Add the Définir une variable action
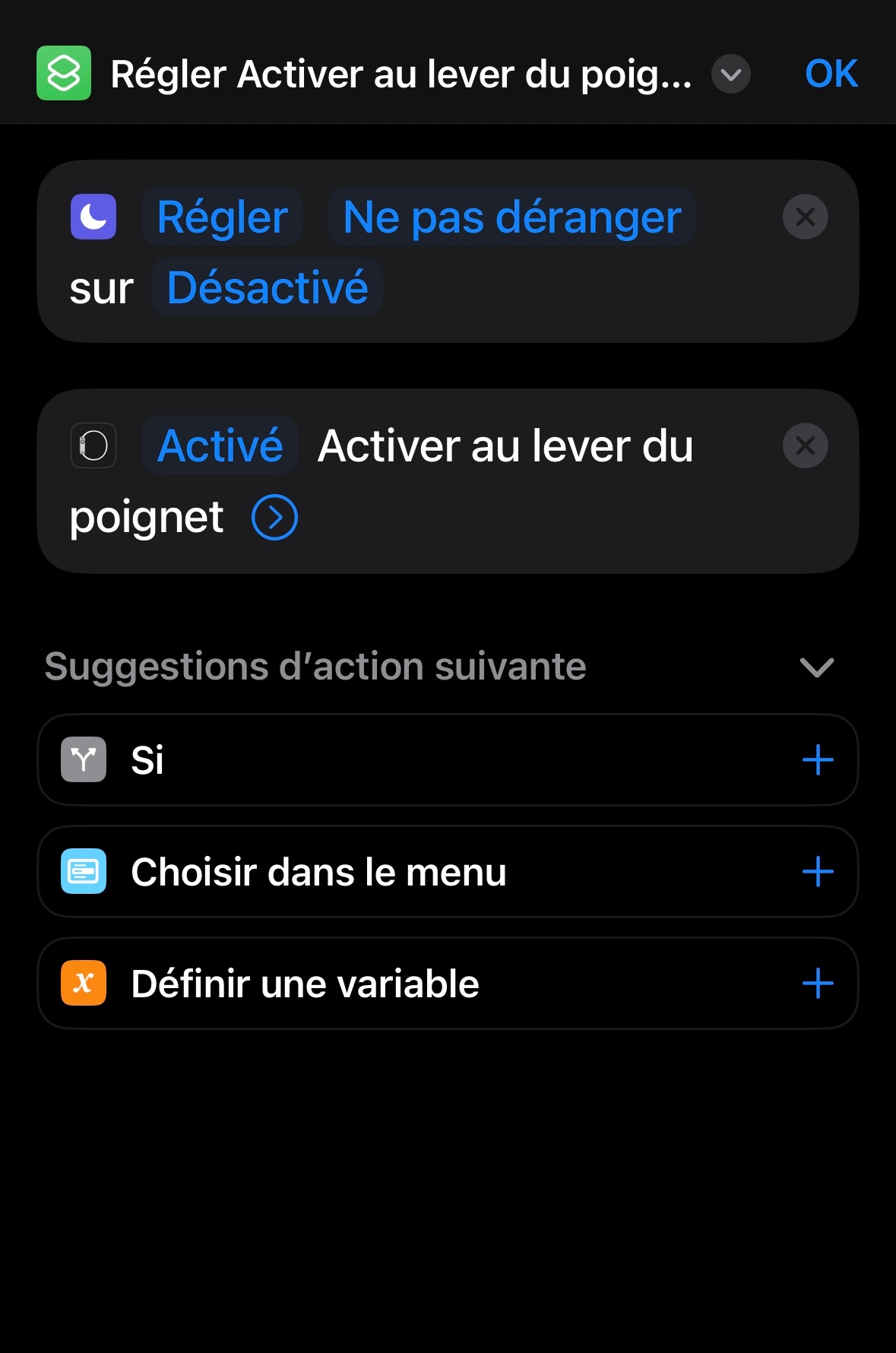Viewport: 896px width, 1353px height. click(818, 984)
